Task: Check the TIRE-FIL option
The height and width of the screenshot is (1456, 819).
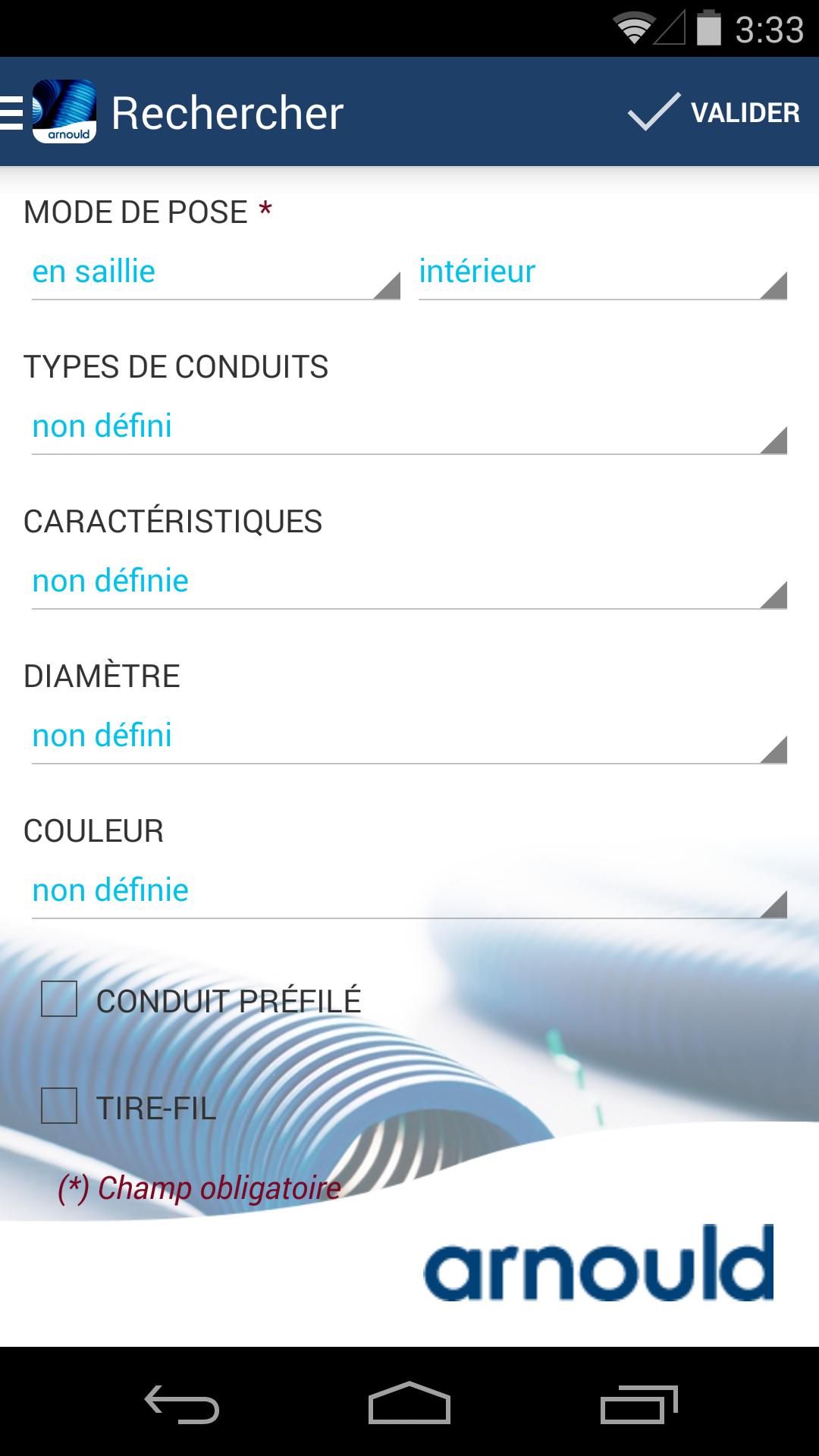Action: pyautogui.click(x=60, y=1109)
